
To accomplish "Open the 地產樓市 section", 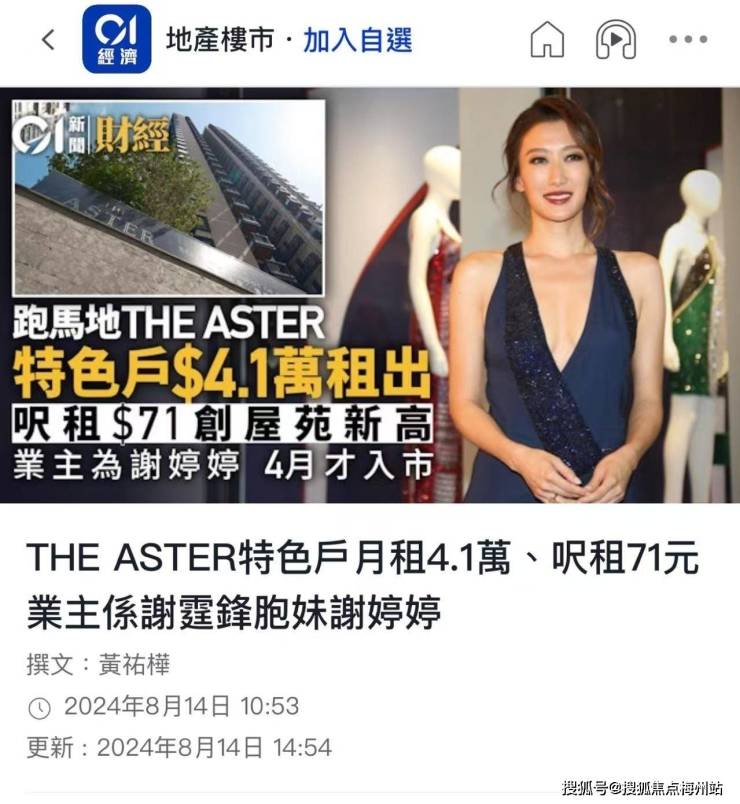I will 220,41.
